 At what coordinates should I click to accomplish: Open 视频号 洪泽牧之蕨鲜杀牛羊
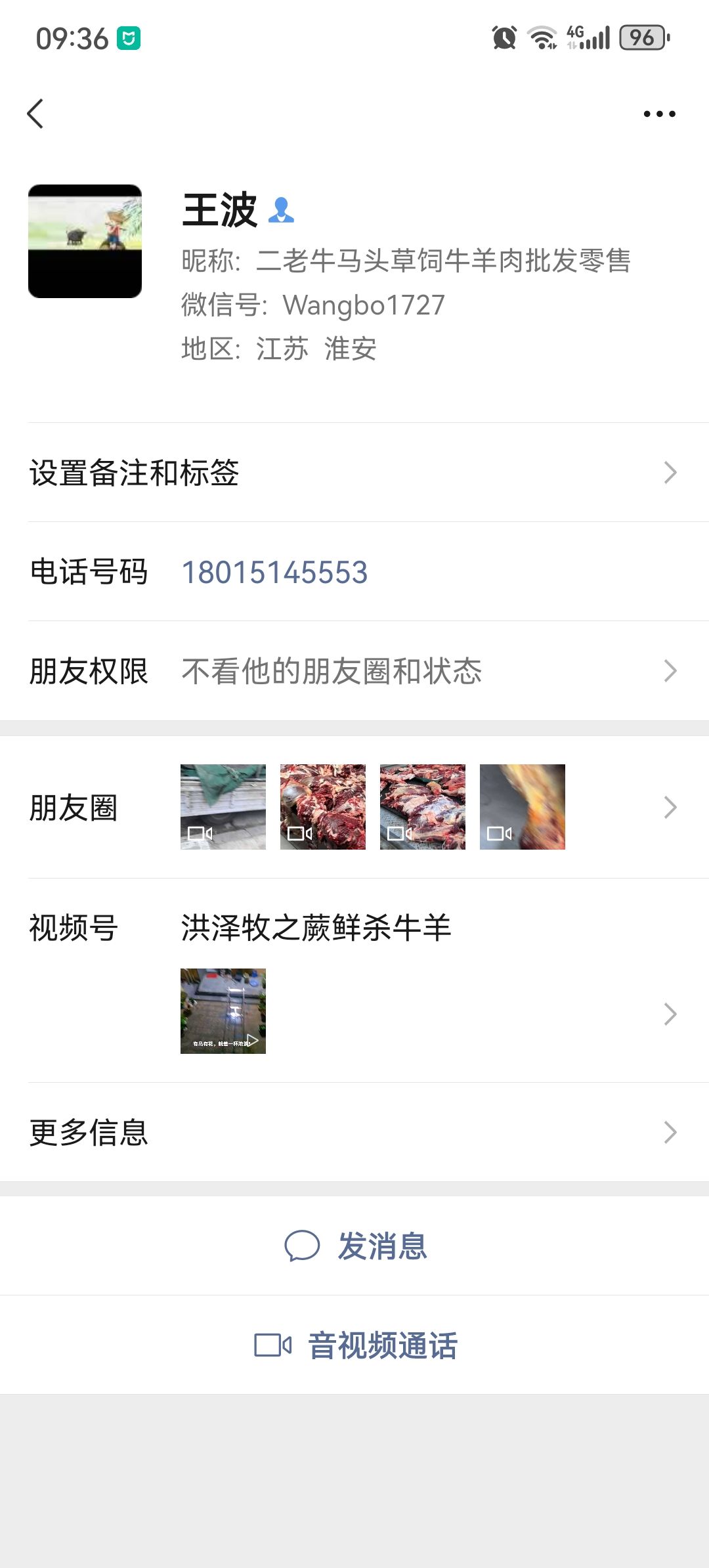coord(354,980)
